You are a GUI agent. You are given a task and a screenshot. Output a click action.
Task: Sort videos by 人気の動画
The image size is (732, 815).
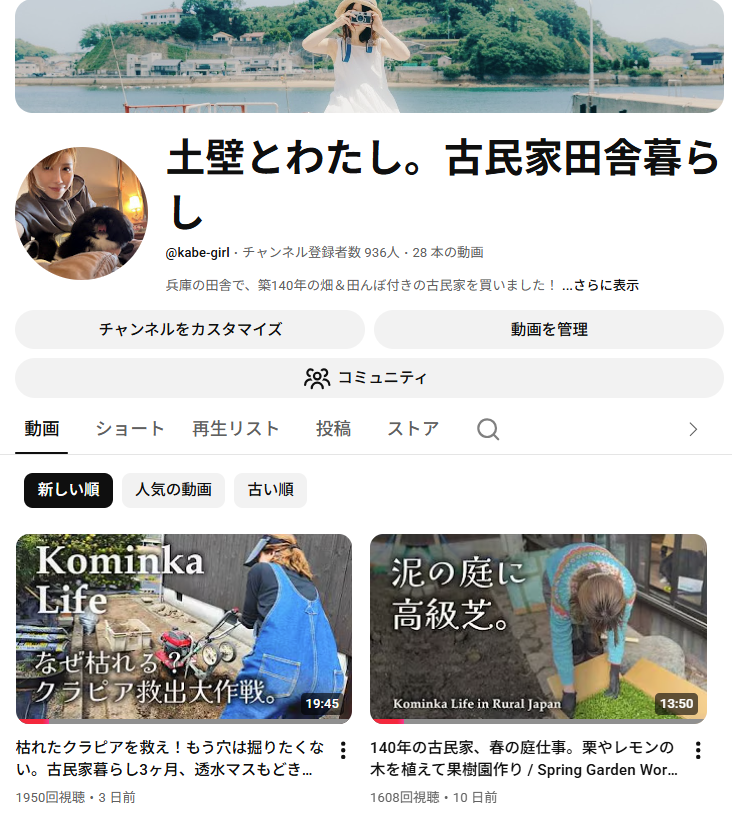pos(173,490)
